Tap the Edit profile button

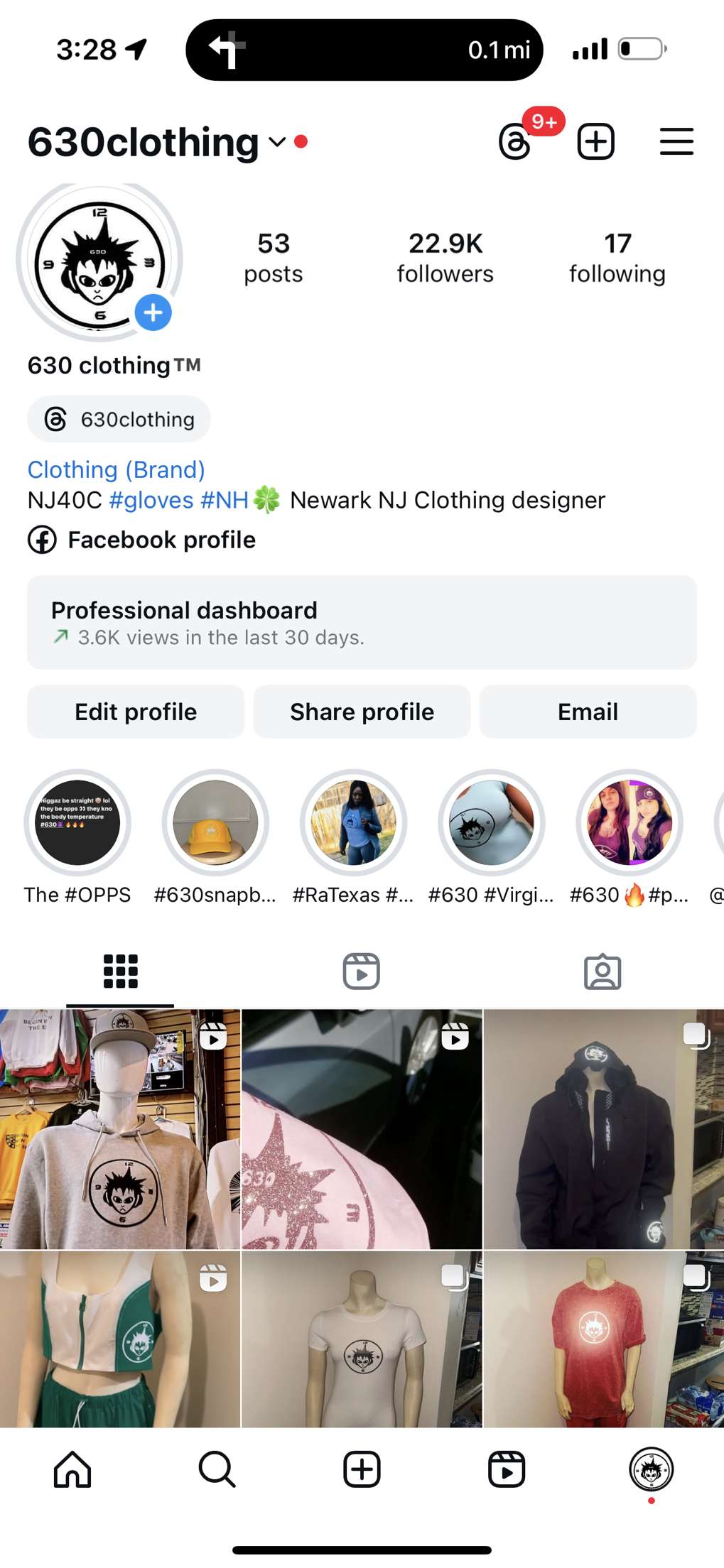pos(136,712)
